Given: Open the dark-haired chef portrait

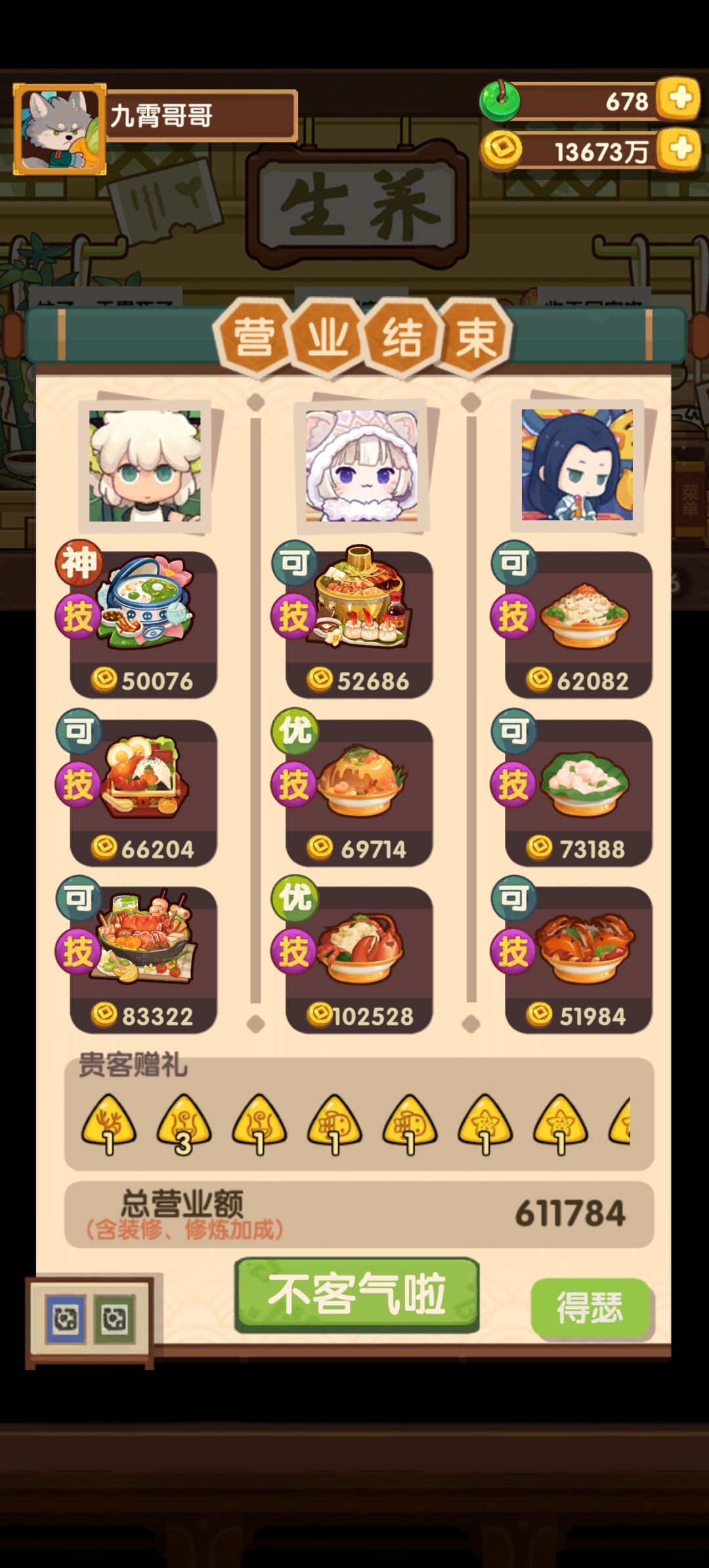Looking at the screenshot, I should coord(578,465).
